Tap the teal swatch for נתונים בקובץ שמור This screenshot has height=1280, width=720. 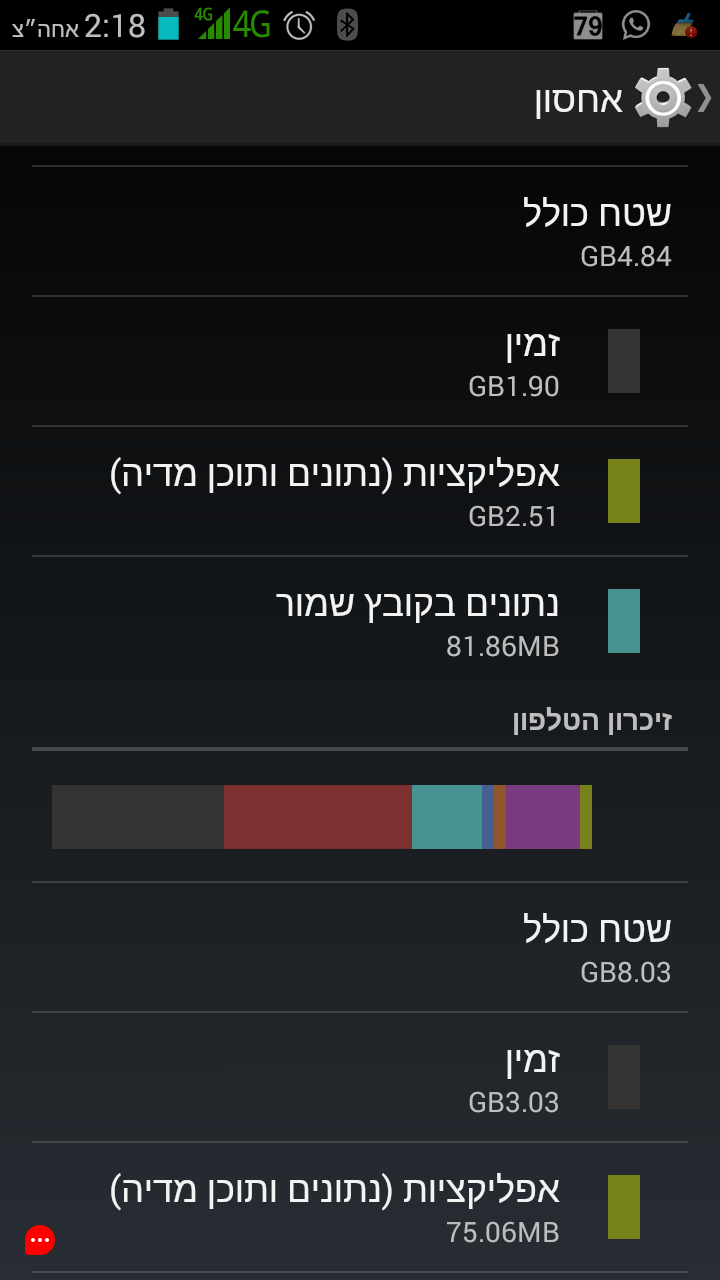[x=625, y=621]
